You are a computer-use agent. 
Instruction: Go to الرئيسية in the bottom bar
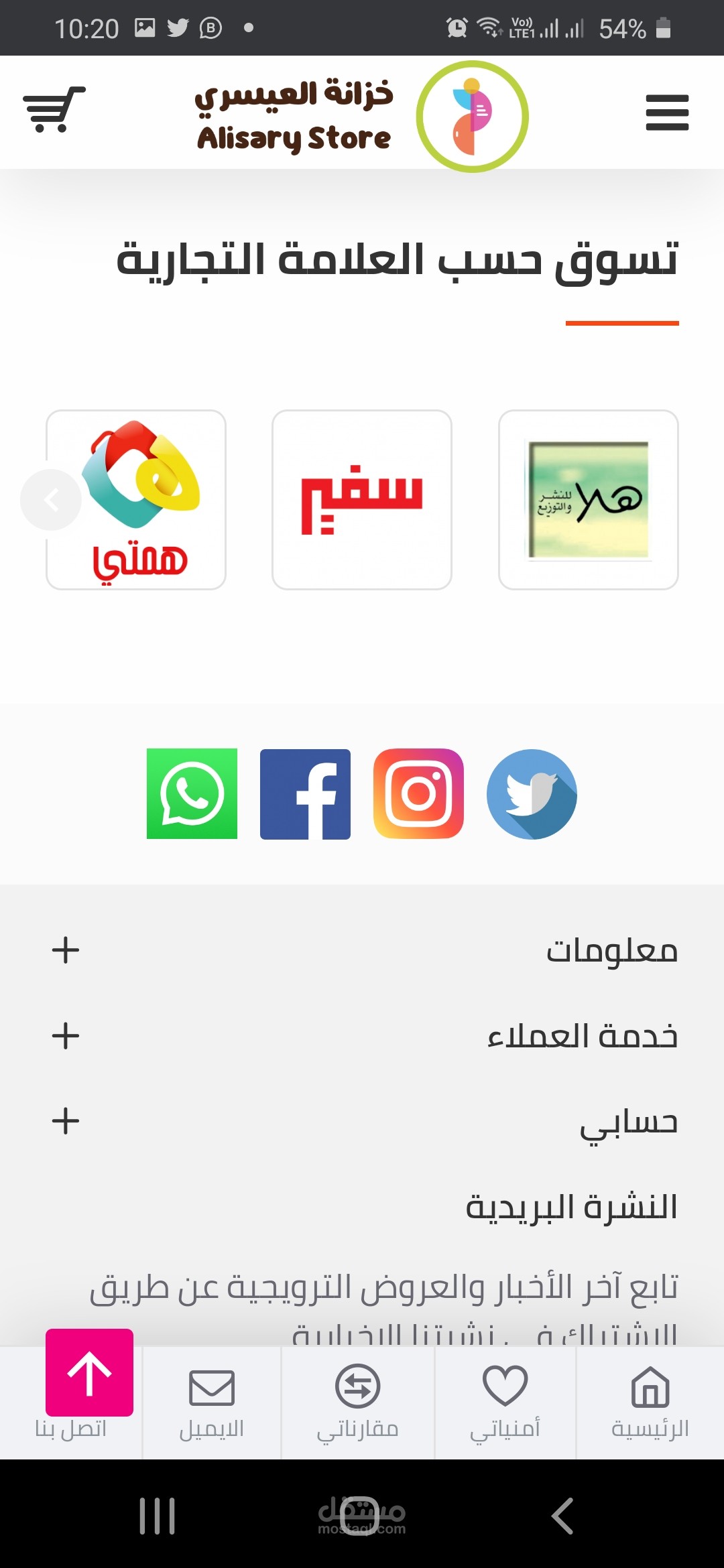click(650, 1402)
